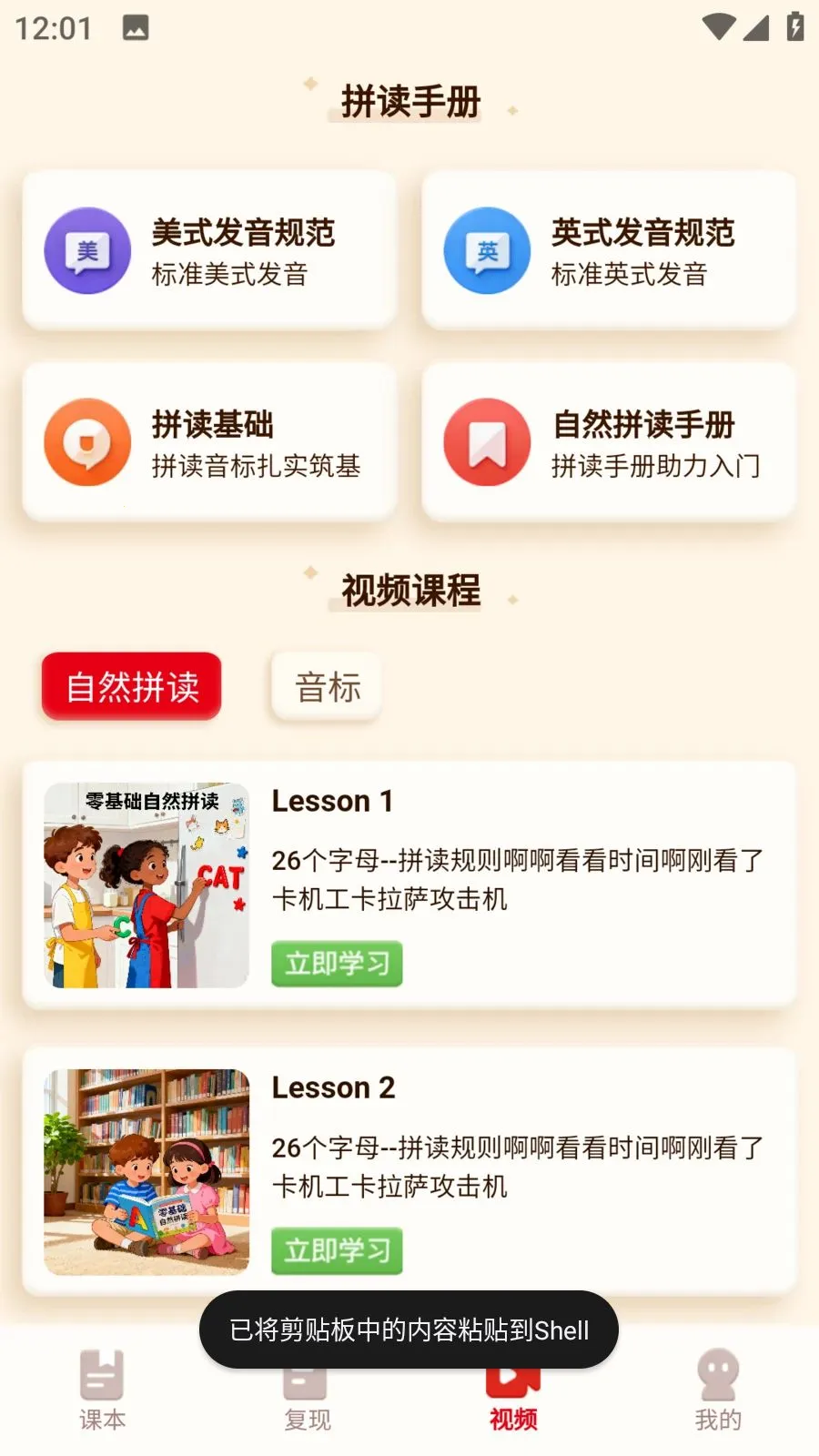
Task: Open the 美式发音规范 card
Action: click(209, 250)
